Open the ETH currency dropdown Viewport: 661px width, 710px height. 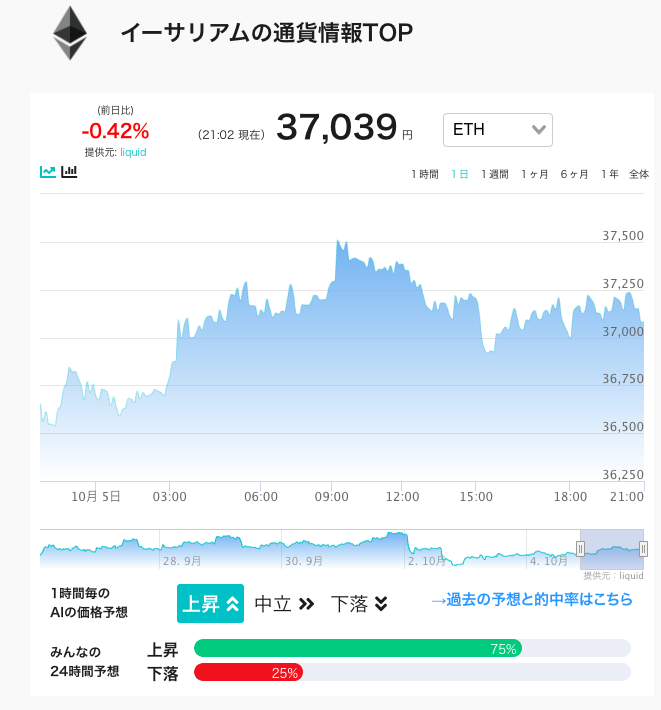pyautogui.click(x=498, y=130)
